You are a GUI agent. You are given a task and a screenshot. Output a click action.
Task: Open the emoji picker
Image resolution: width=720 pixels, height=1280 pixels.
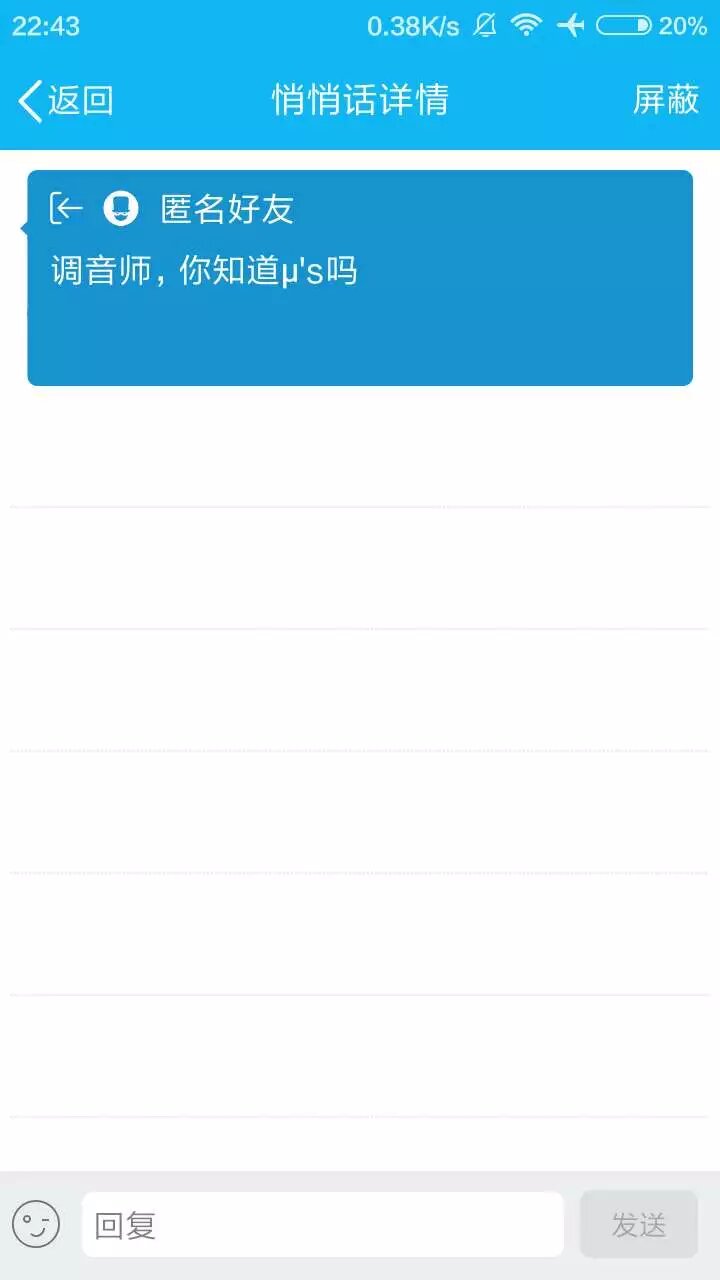click(x=36, y=1224)
